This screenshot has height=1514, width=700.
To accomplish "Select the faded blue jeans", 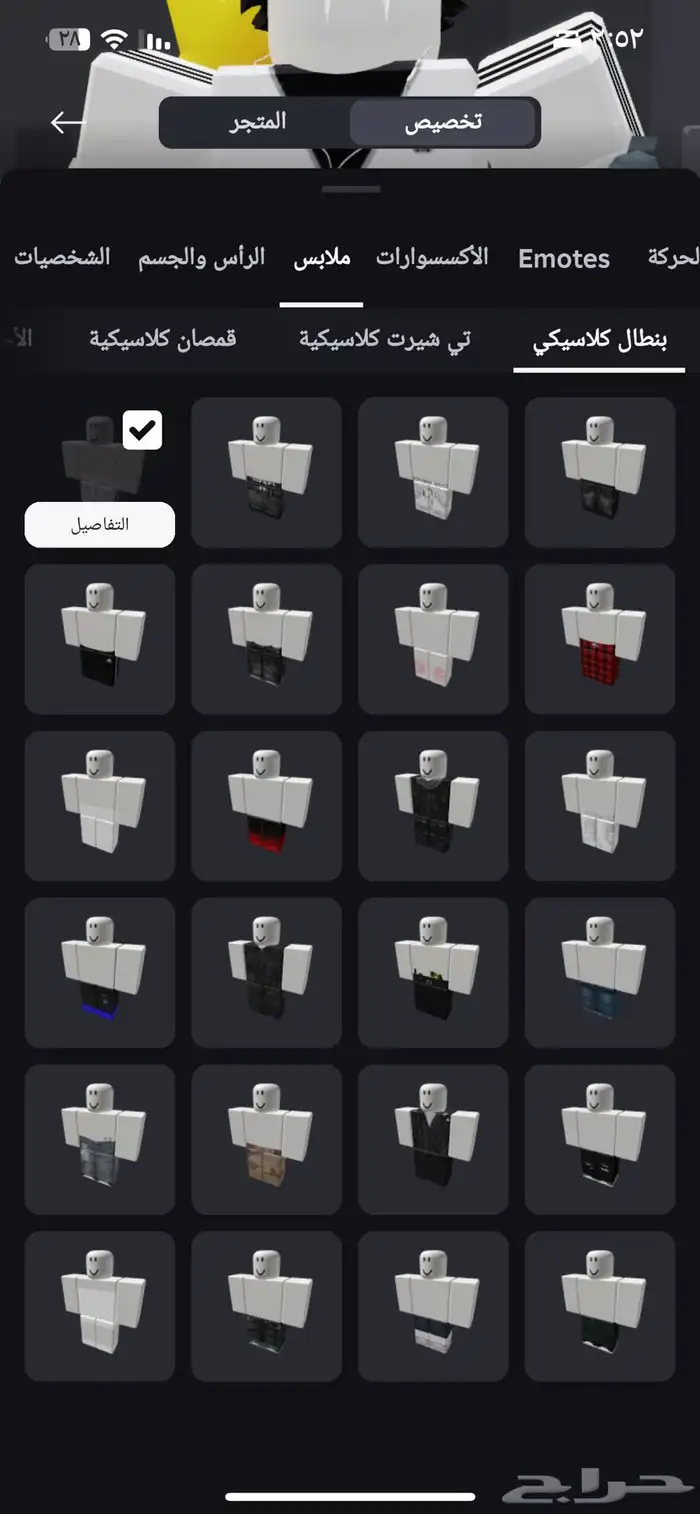I will (600, 973).
